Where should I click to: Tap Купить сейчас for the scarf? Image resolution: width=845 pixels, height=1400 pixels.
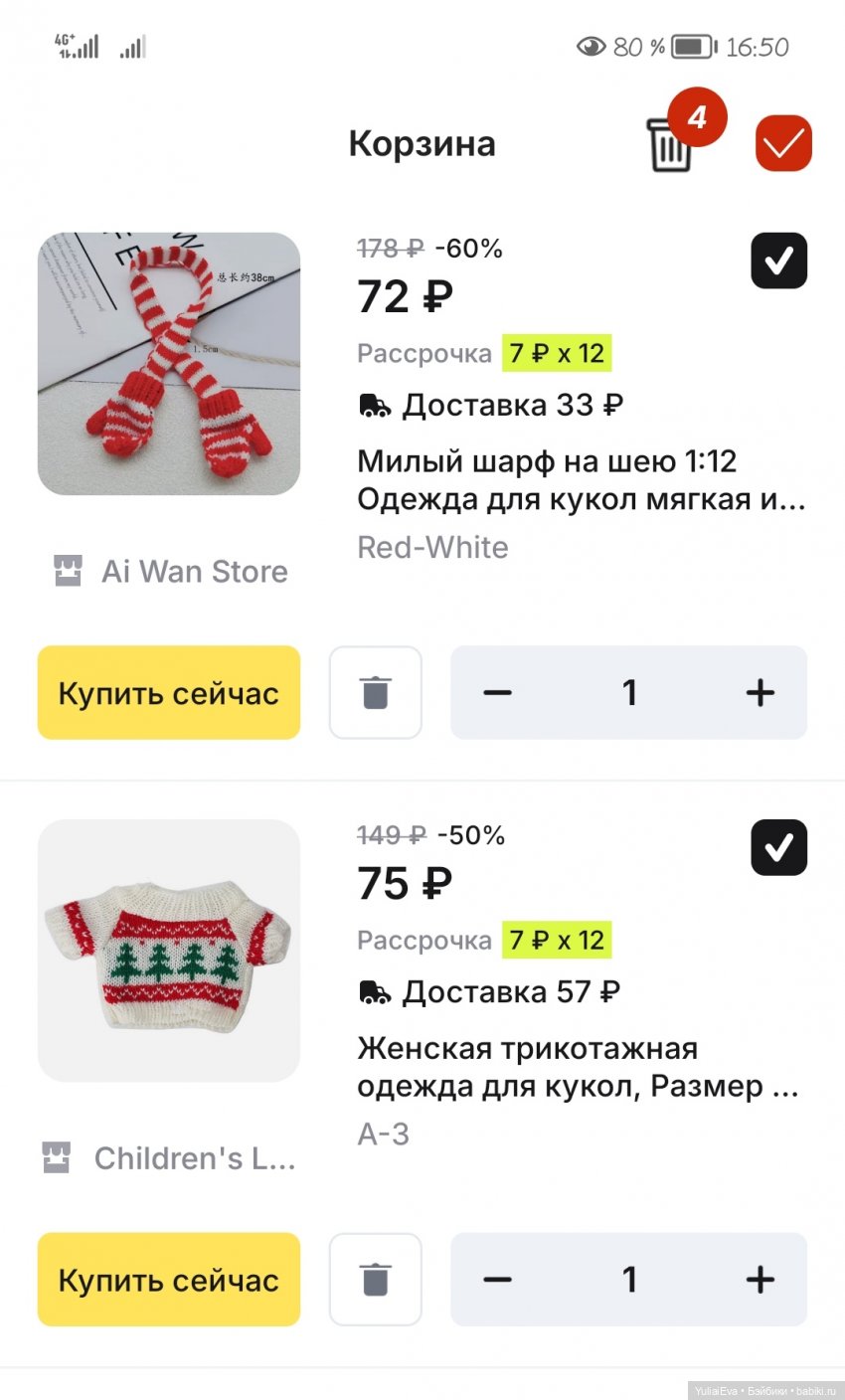[x=169, y=693]
